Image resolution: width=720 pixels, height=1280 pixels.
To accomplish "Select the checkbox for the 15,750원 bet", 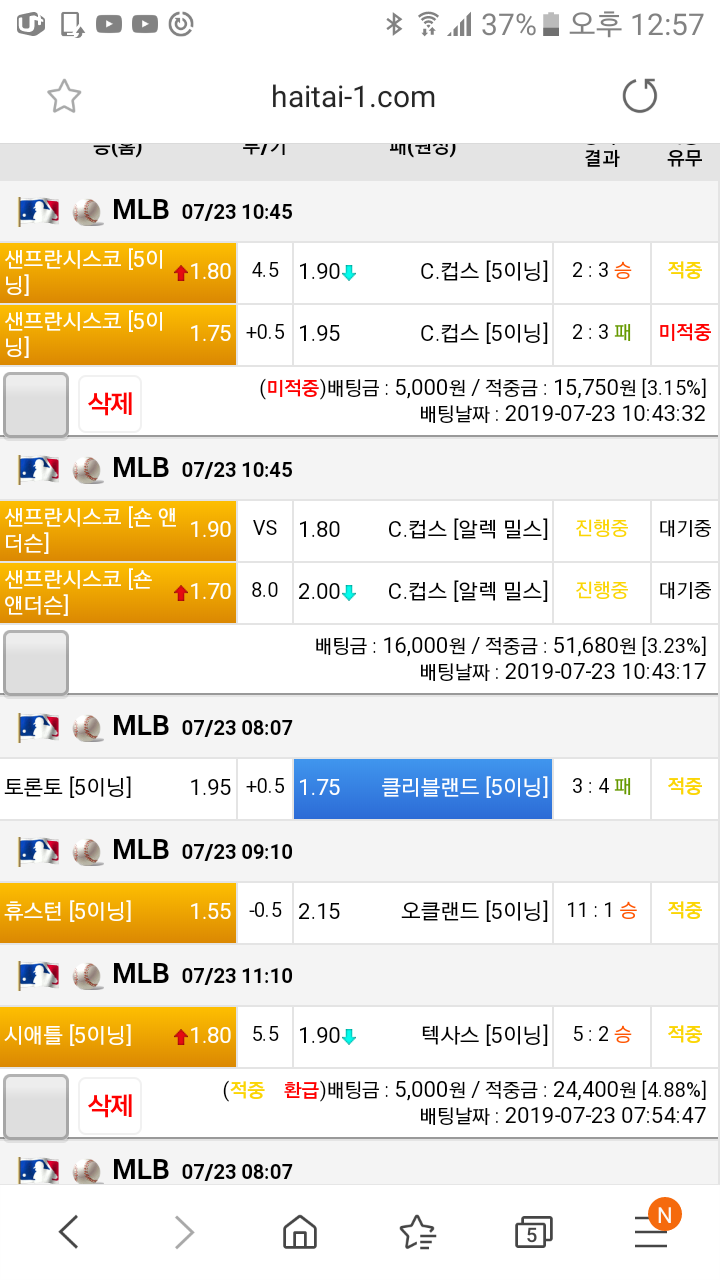I will point(36,405).
